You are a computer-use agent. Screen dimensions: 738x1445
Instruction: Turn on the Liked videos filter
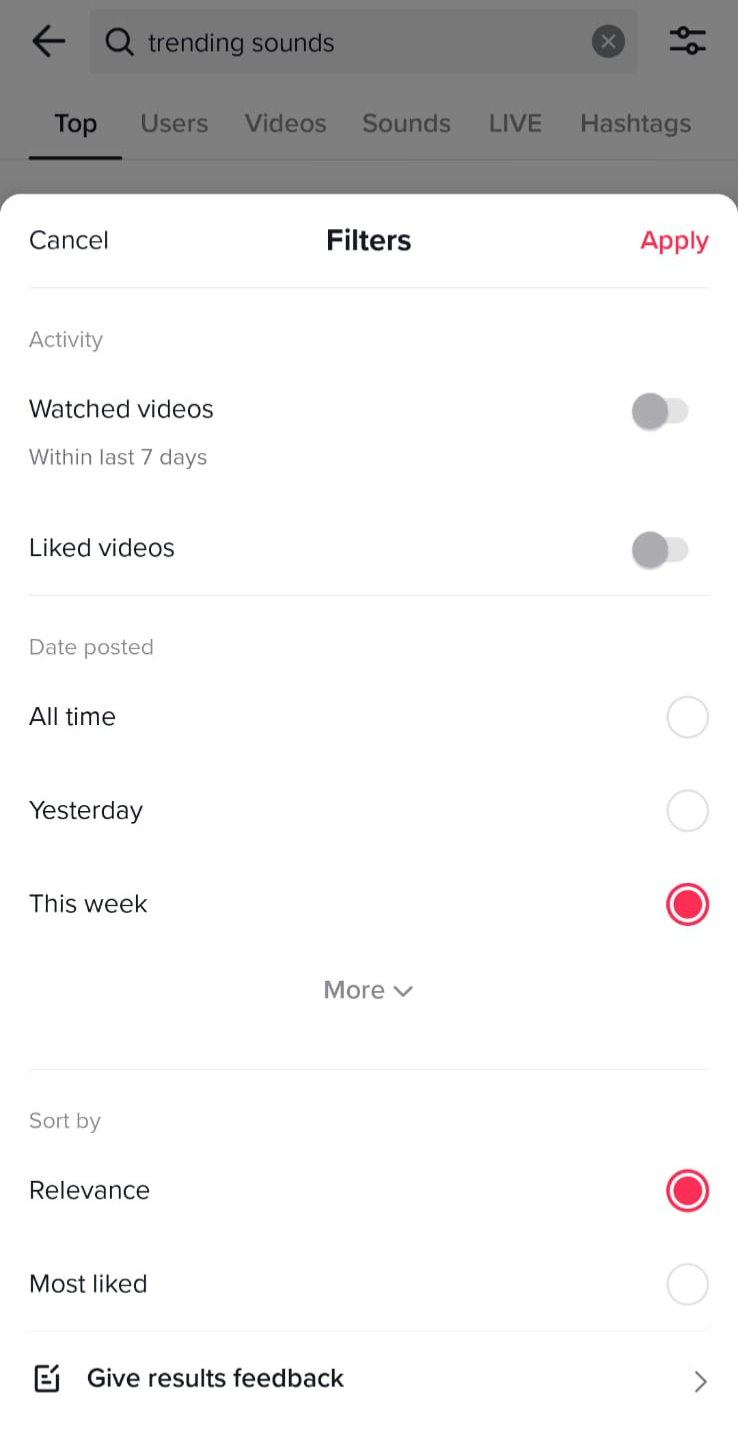pos(660,549)
